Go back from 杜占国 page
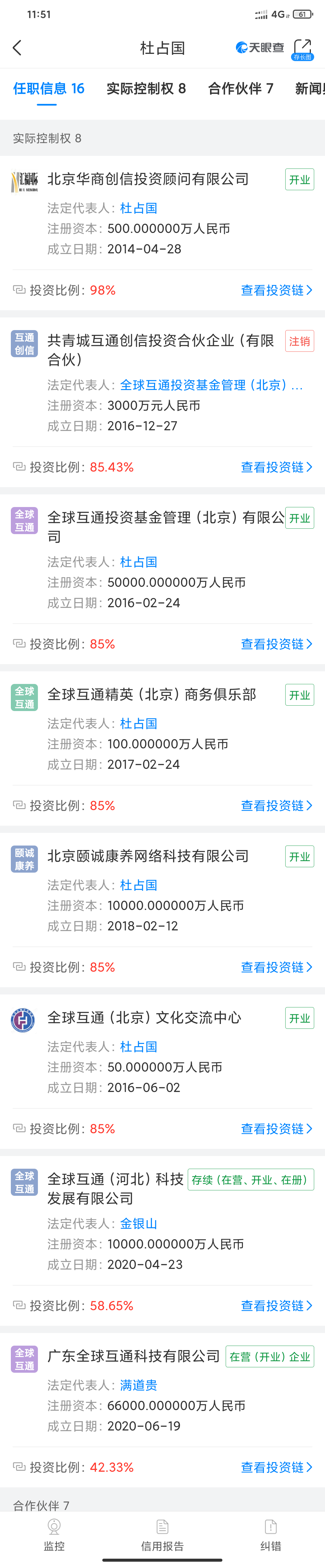Screen dimensions: 325x1568 (x=17, y=48)
